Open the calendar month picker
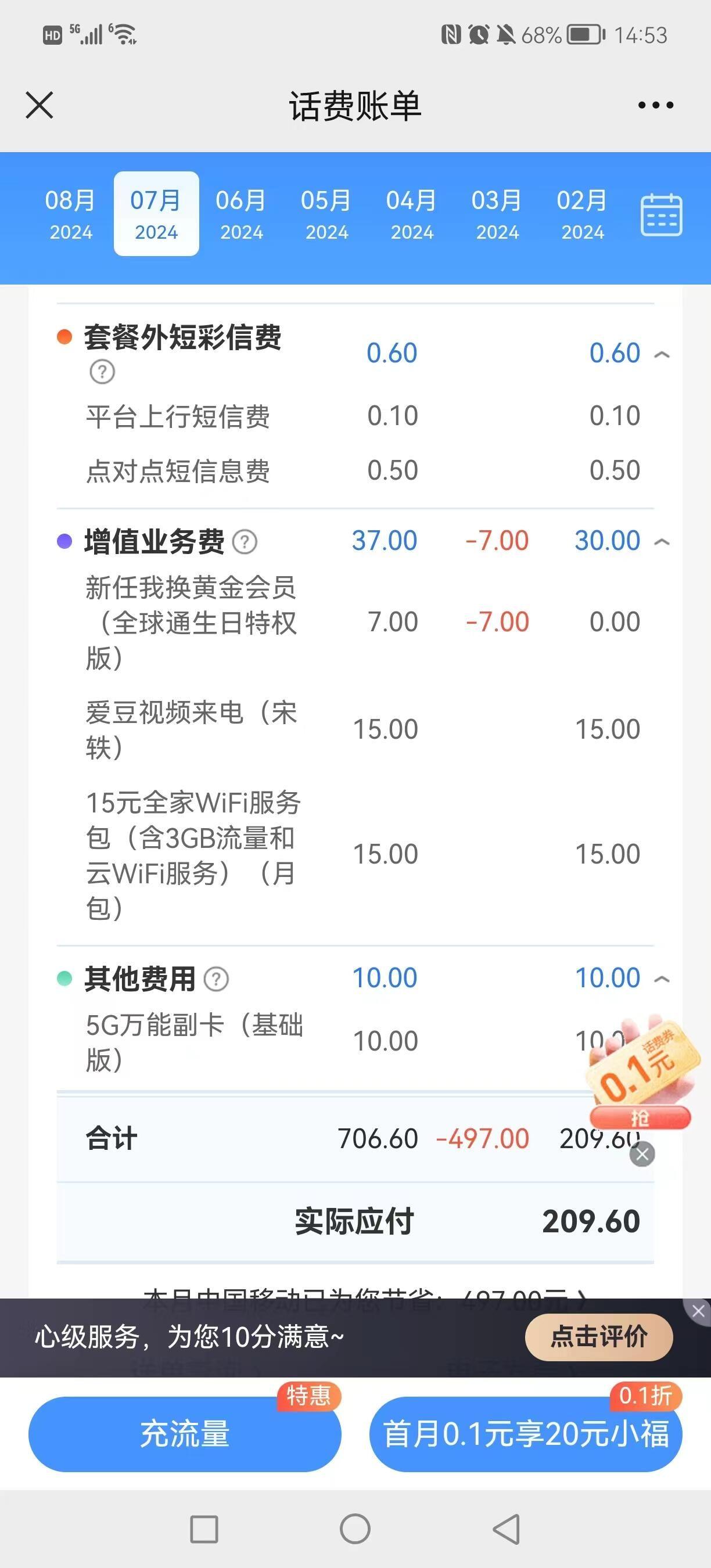 pyautogui.click(x=661, y=215)
